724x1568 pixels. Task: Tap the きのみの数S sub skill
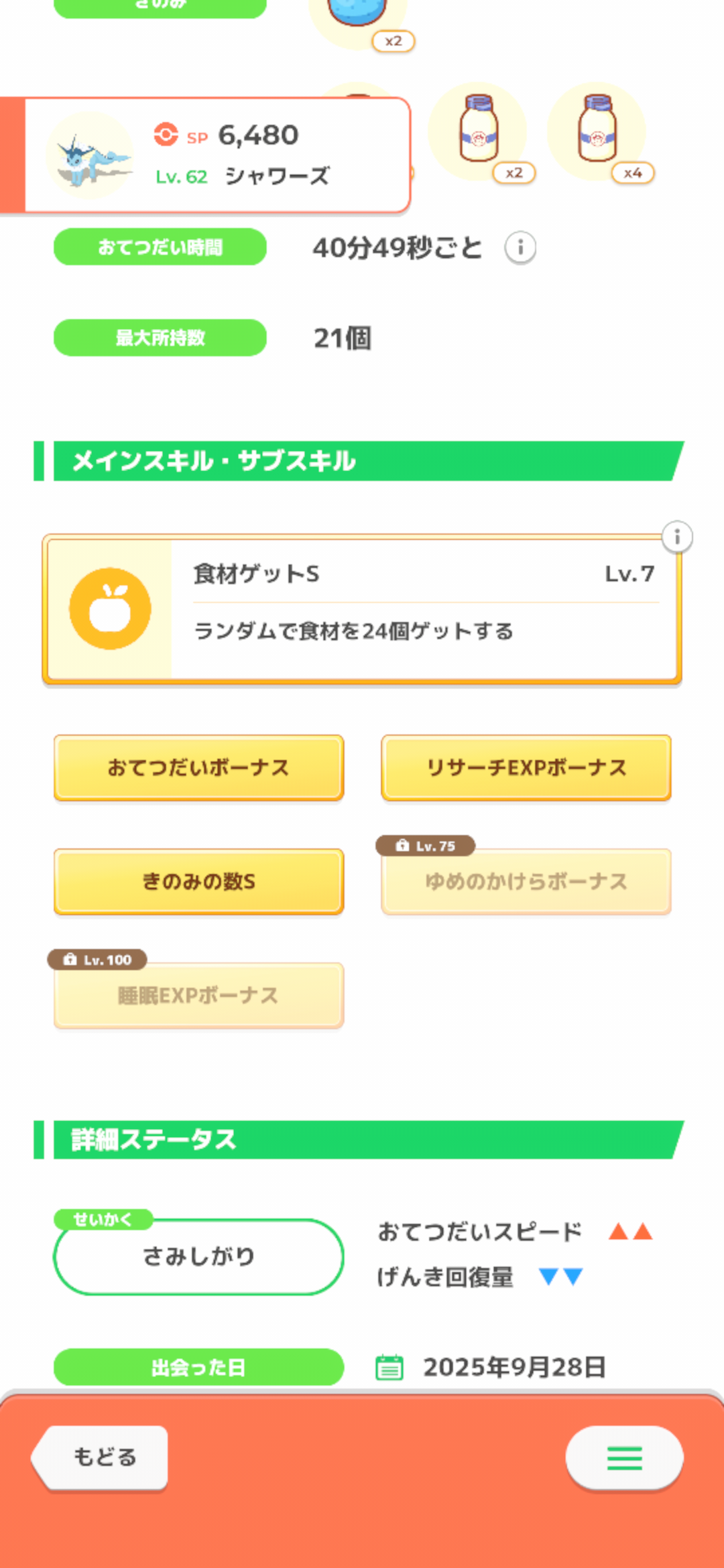(x=199, y=881)
